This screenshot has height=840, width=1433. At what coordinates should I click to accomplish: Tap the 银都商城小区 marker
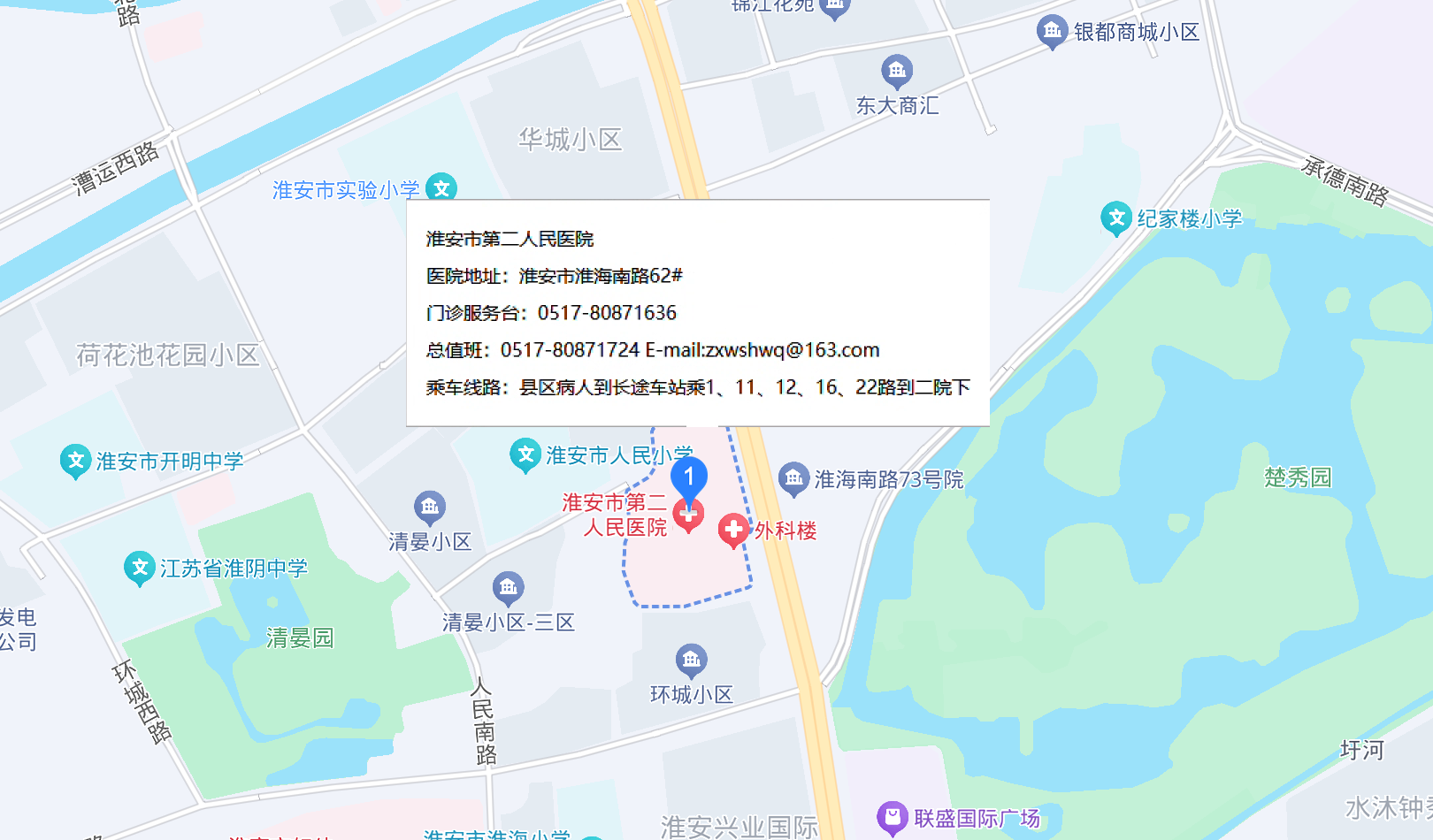1052,32
